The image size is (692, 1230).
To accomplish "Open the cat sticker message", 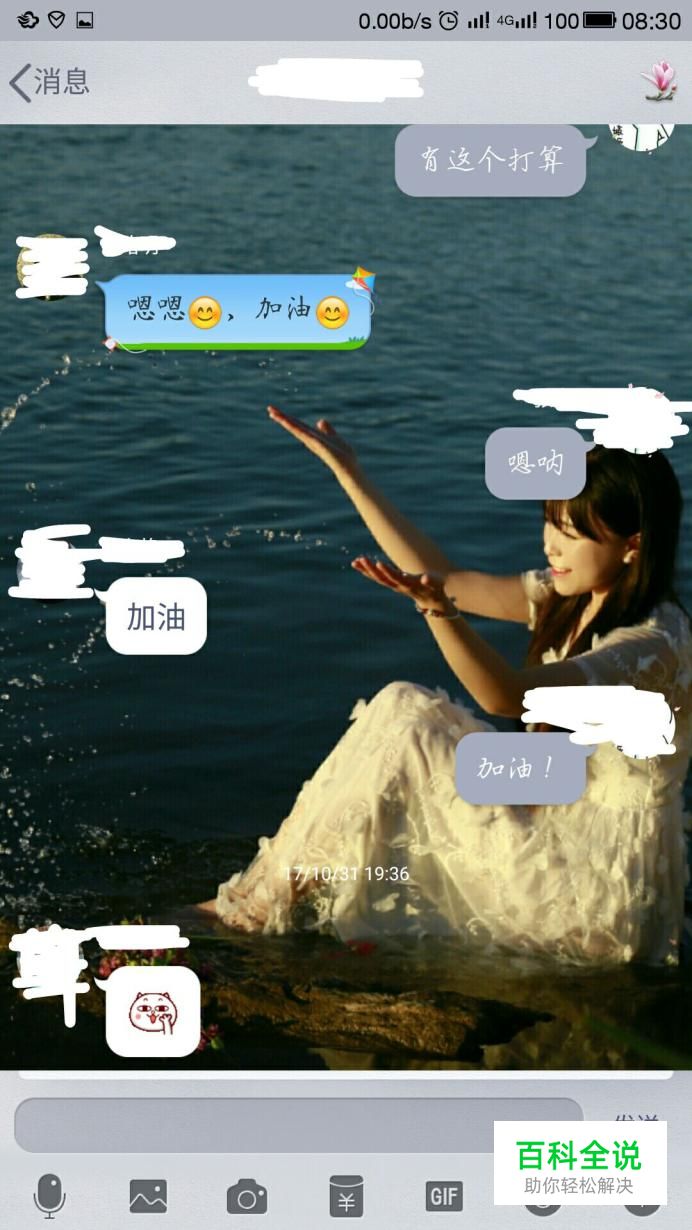I will coord(153,1011).
